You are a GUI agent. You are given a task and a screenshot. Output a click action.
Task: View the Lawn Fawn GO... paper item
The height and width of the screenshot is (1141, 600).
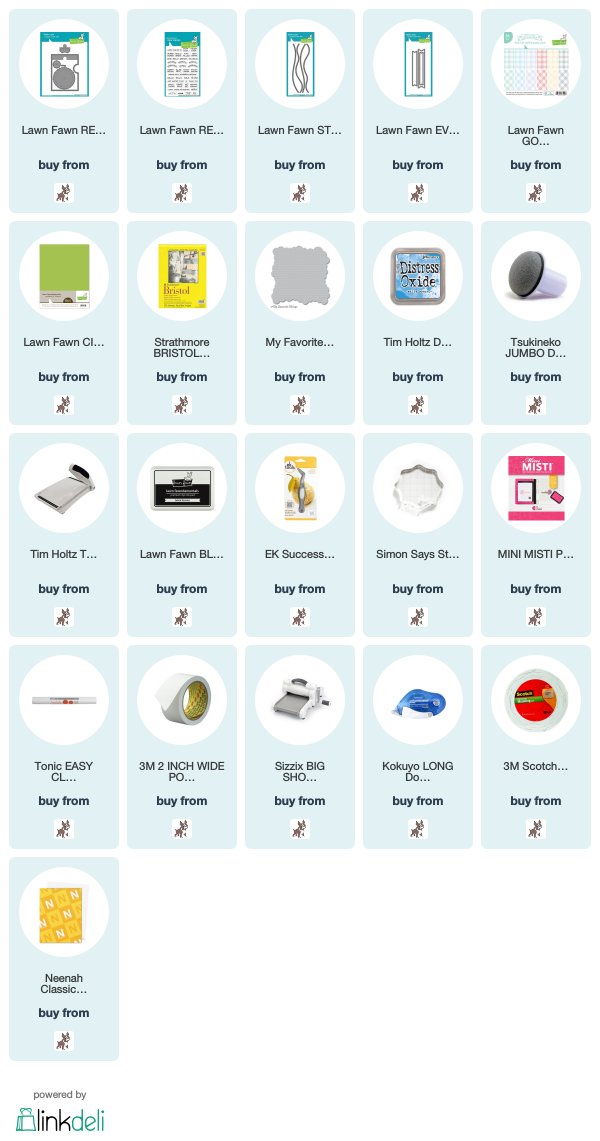point(535,111)
